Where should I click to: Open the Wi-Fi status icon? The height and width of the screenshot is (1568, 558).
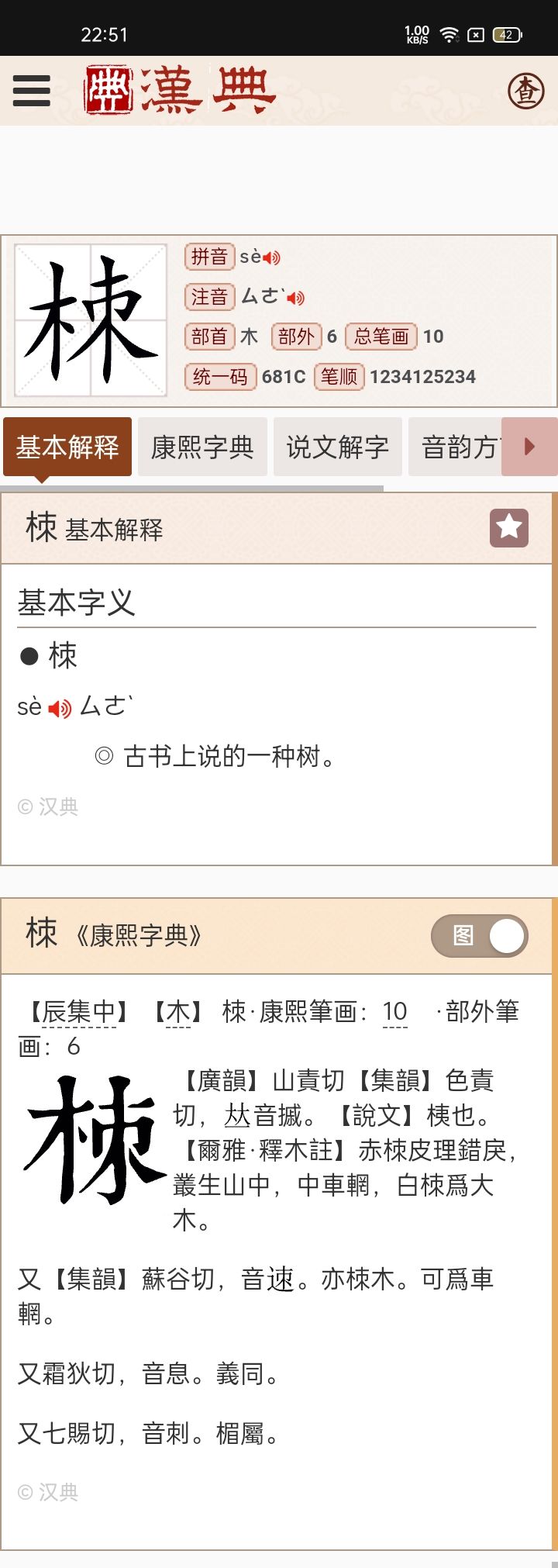[x=449, y=33]
